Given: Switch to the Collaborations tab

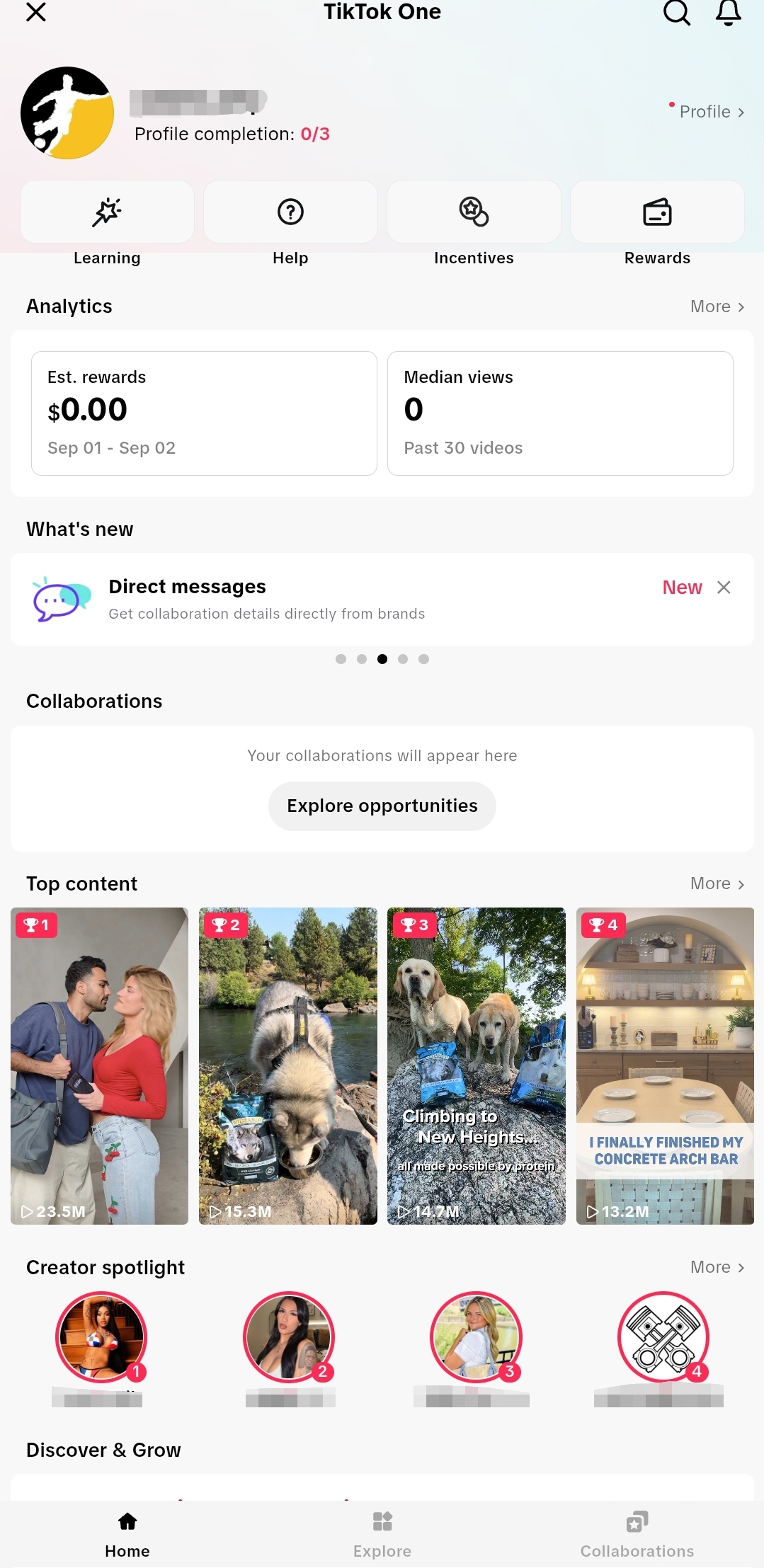Looking at the screenshot, I should [x=637, y=1535].
